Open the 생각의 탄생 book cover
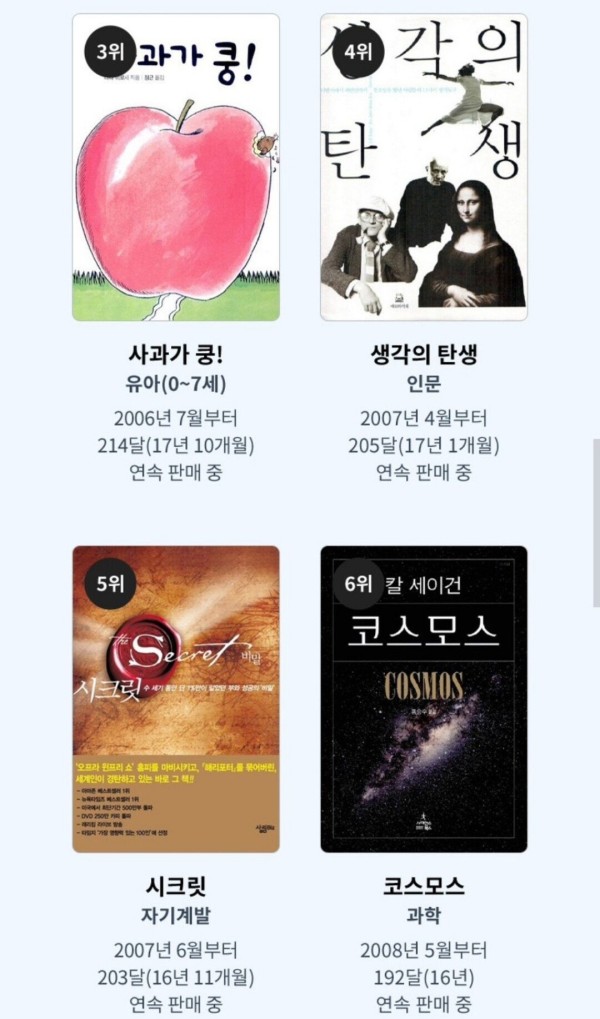The image size is (600, 1019). (x=423, y=168)
